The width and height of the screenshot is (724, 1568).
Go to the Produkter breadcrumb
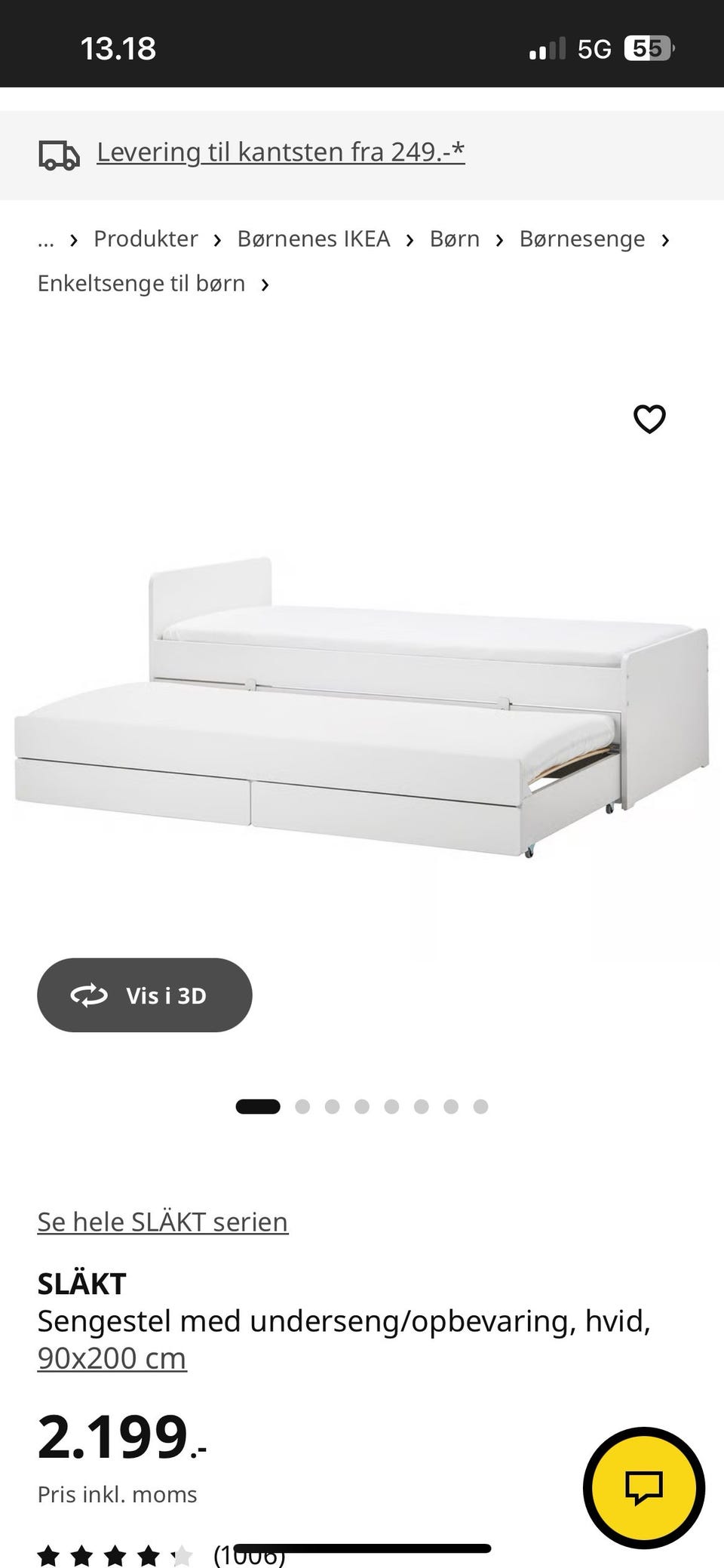tap(146, 239)
